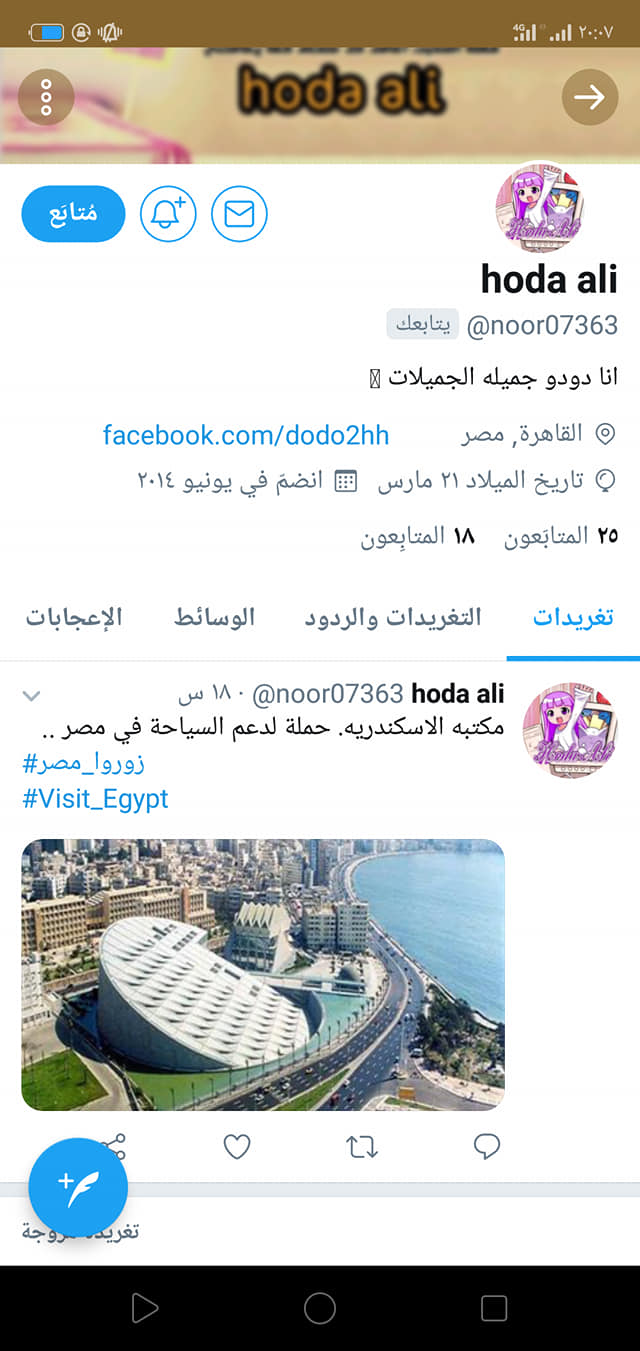Send a direct message via the envelope icon
The height and width of the screenshot is (1351, 640).
click(239, 214)
